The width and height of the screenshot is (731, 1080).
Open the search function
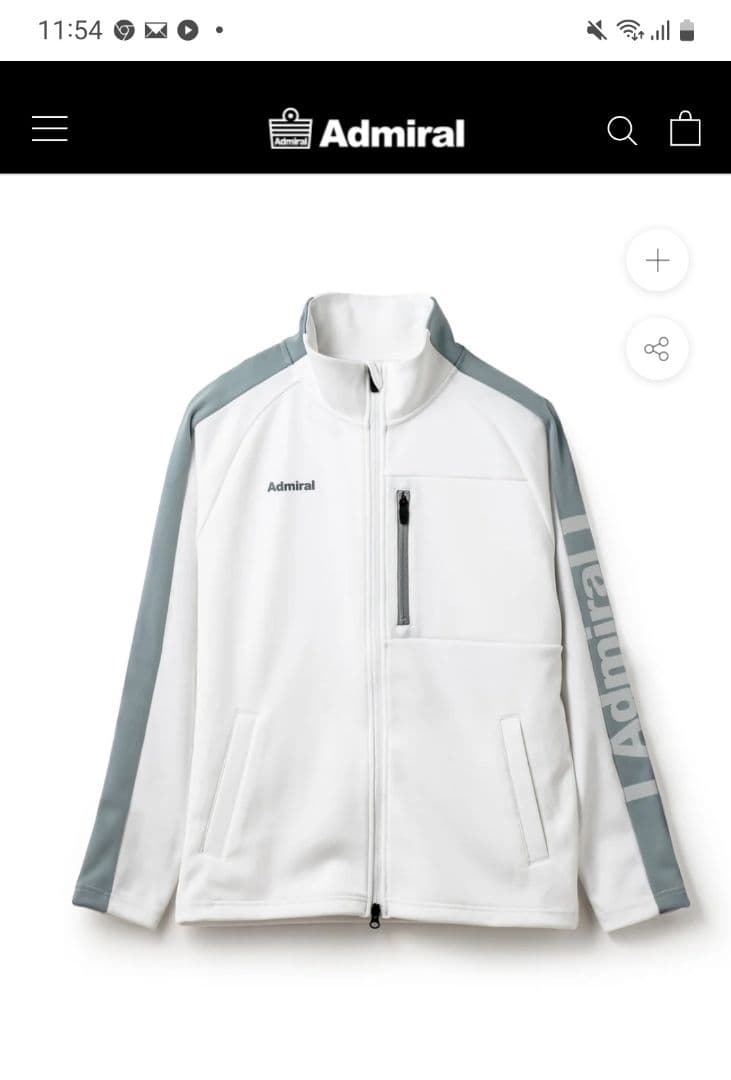[x=622, y=130]
